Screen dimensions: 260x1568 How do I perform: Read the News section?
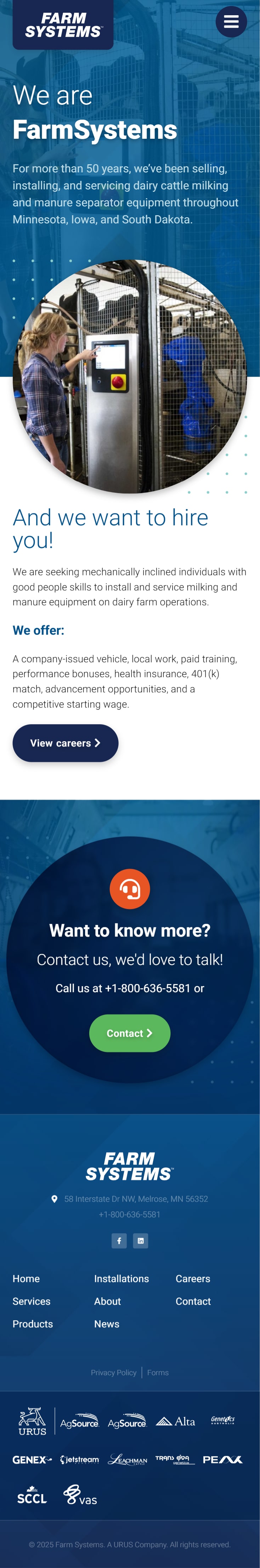point(107,1324)
